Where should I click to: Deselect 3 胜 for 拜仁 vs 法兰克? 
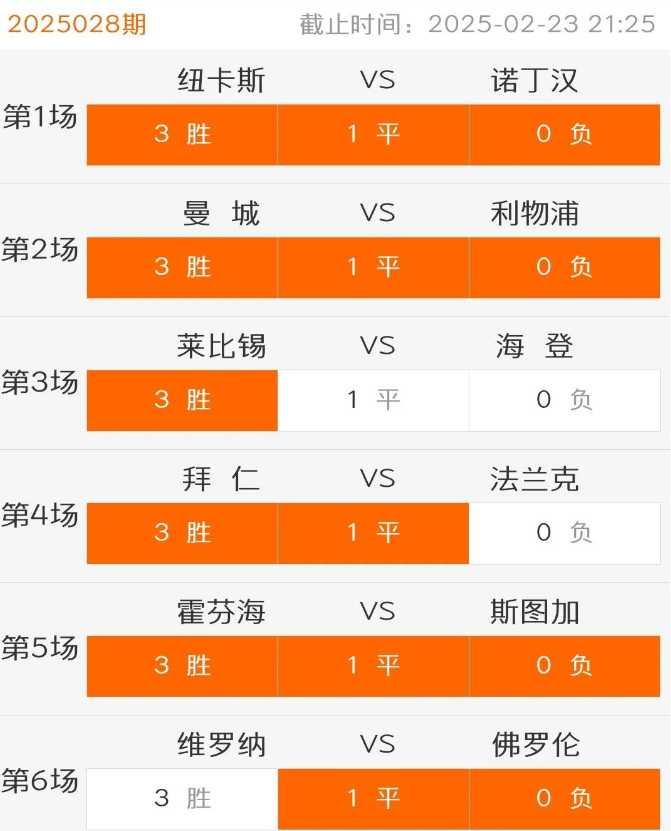182,533
